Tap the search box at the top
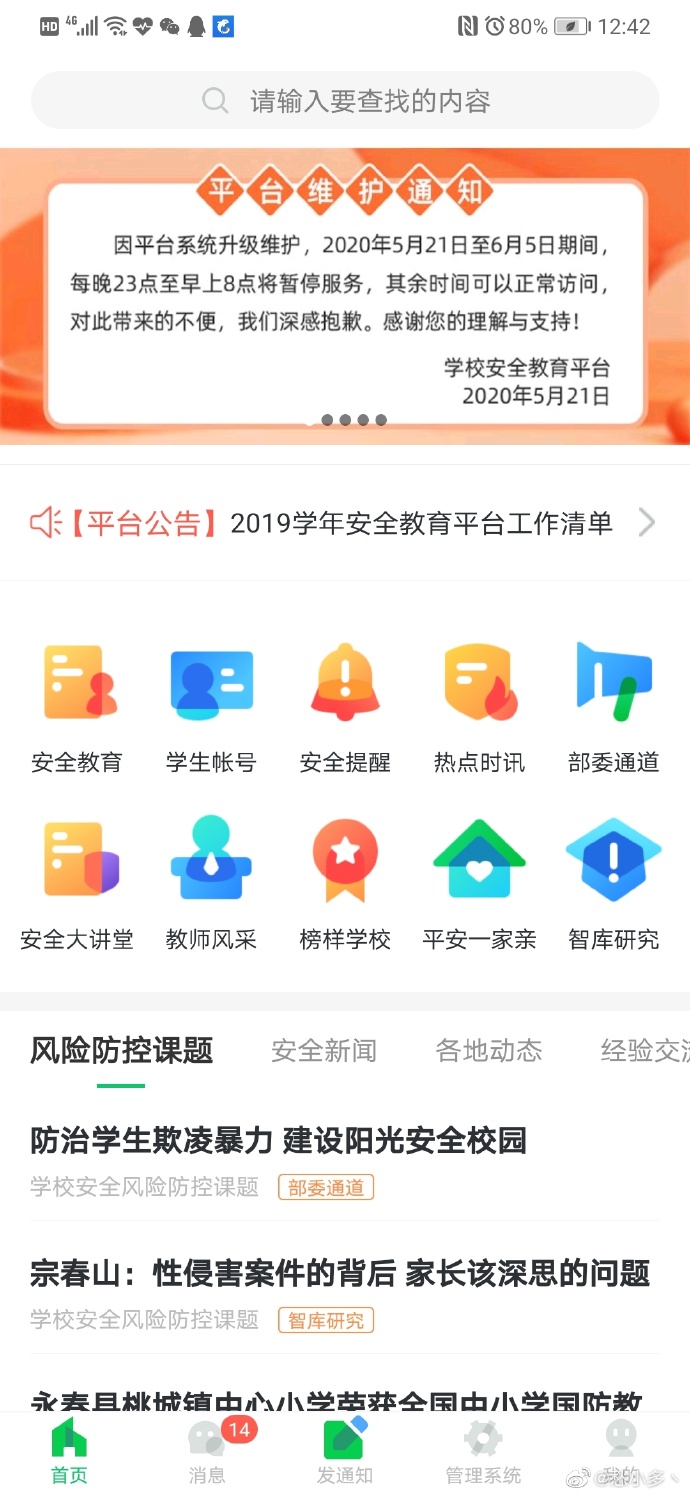Viewport: 690px width, 1495px height. [345, 101]
